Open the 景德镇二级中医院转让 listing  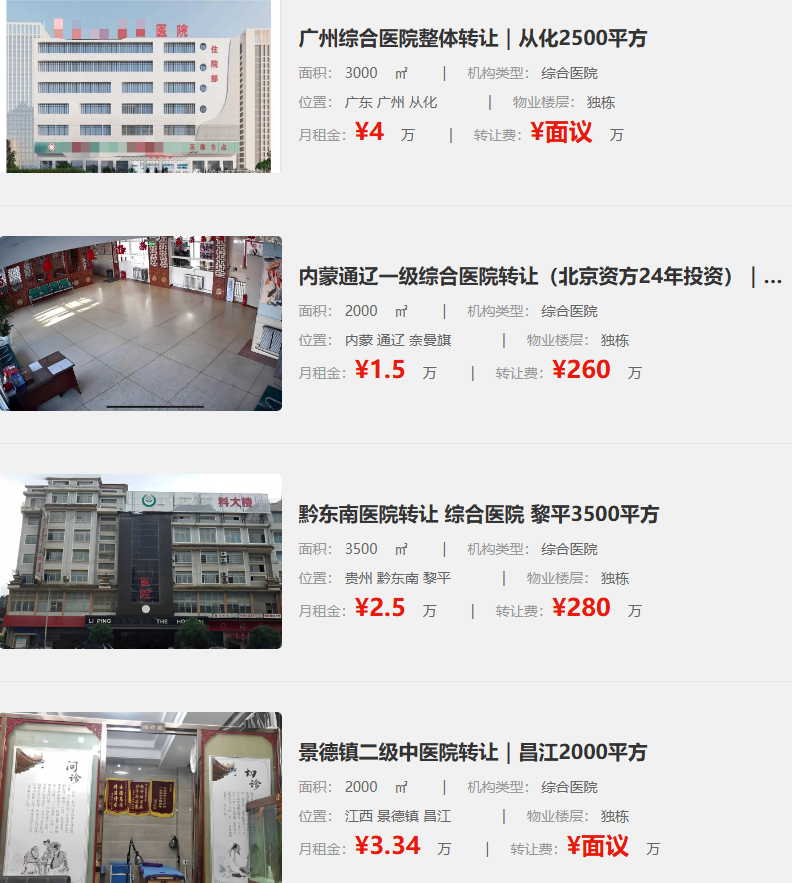click(472, 752)
